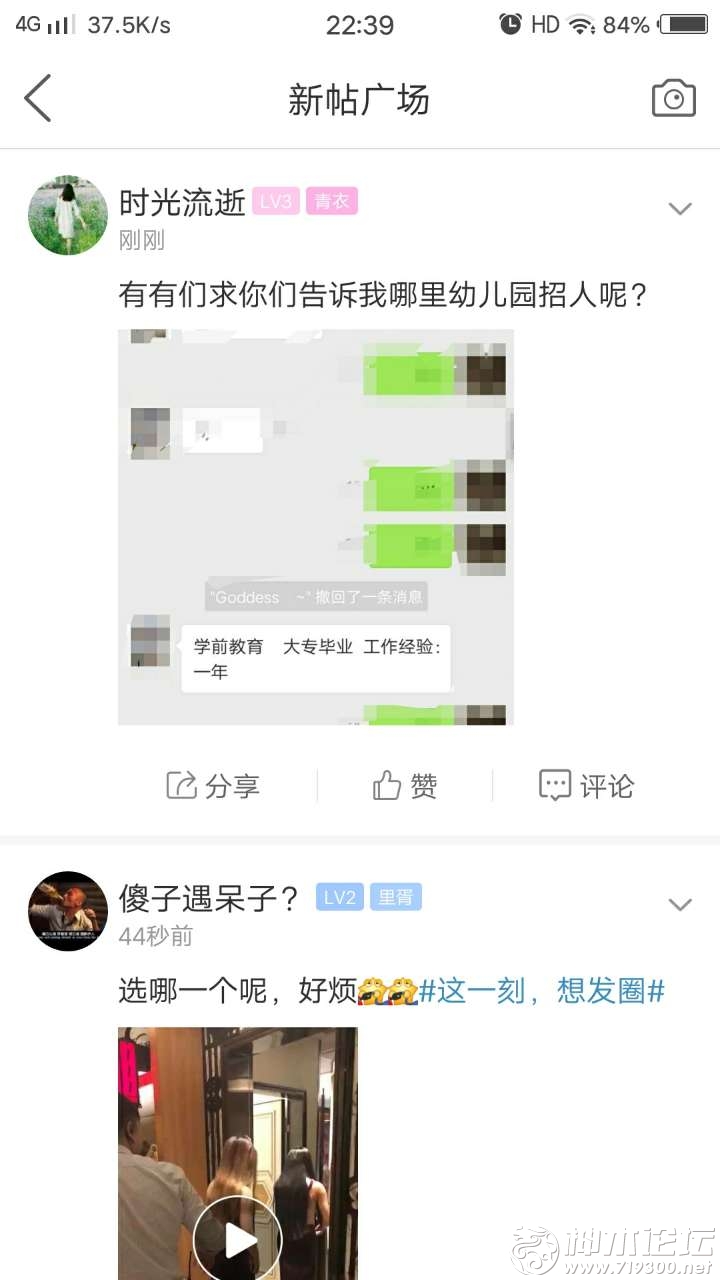
Task: Open the #这一刻，想发圈# topic link
Action: pos(541,991)
